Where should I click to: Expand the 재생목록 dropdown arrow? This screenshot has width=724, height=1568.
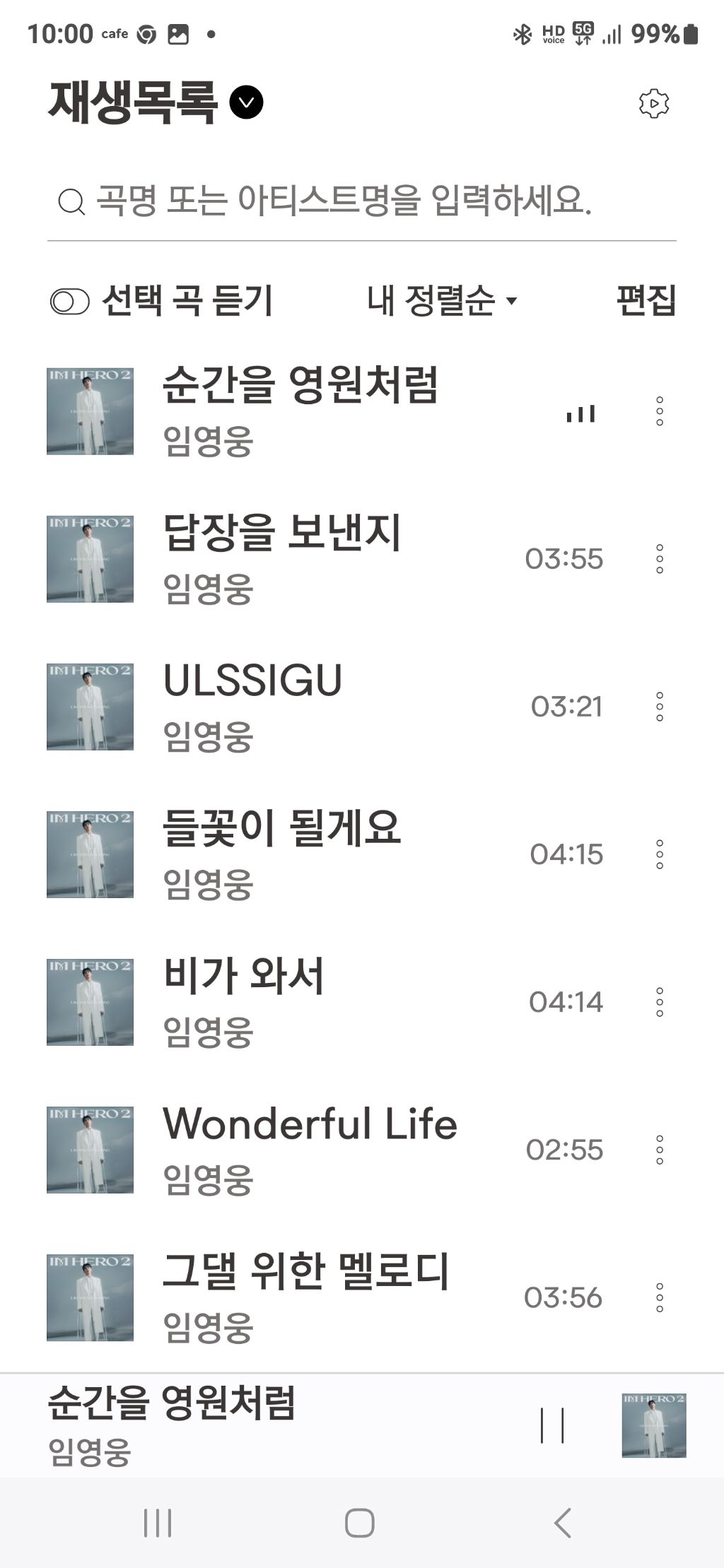(246, 102)
